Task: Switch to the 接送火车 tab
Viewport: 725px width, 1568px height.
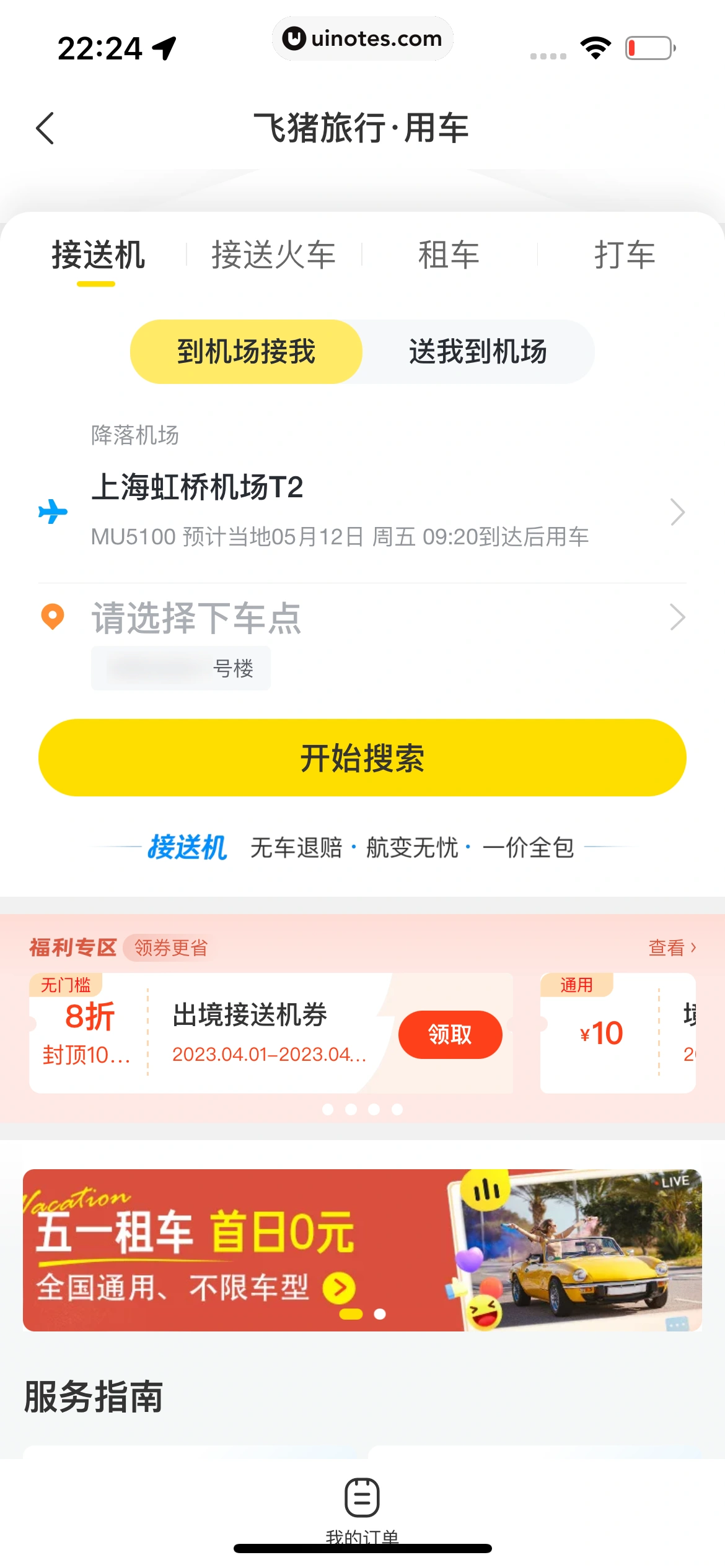Action: coord(273,255)
